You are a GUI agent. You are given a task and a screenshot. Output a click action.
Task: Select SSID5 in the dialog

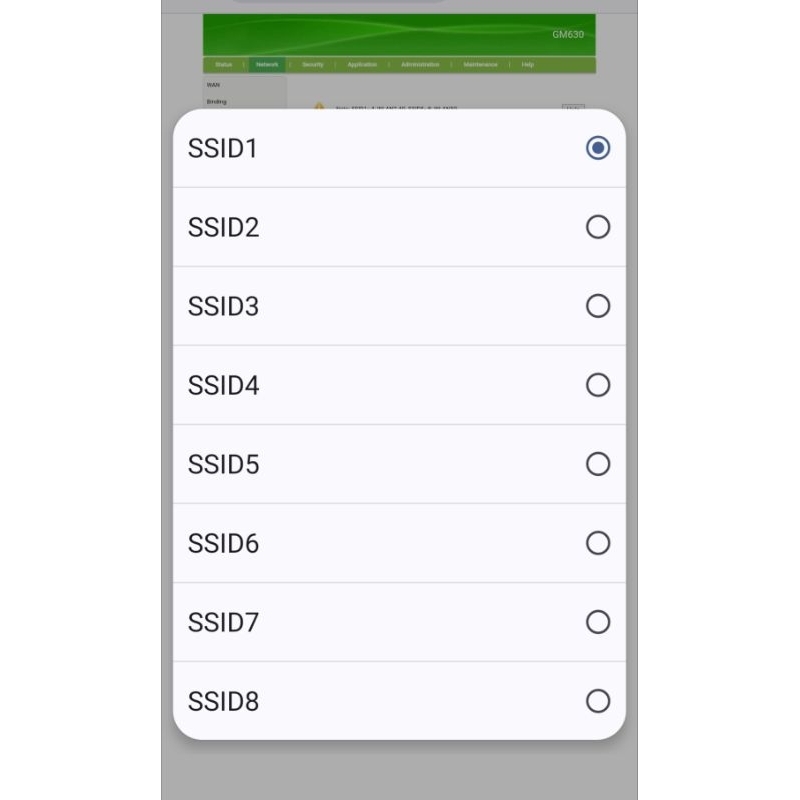597,464
